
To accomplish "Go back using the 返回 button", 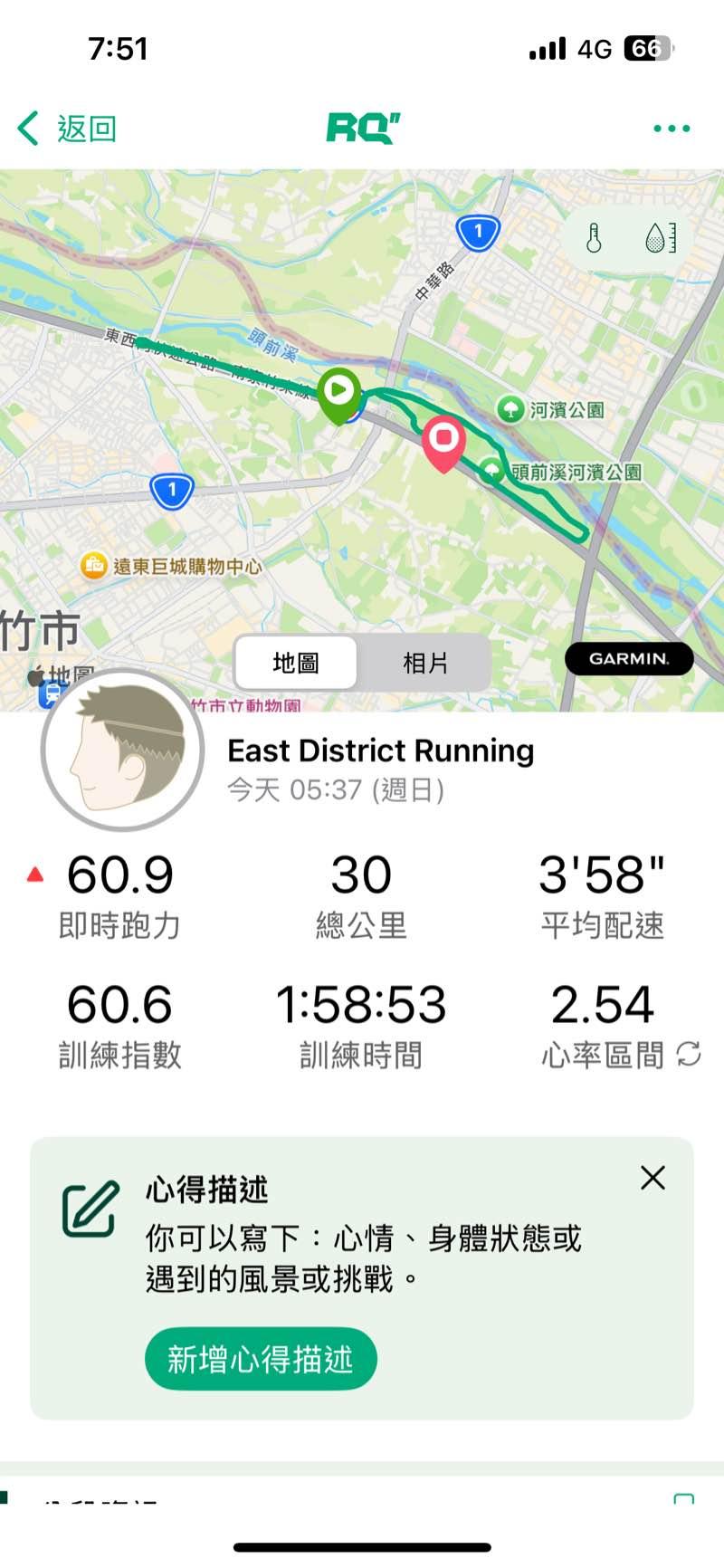I will pos(68,129).
